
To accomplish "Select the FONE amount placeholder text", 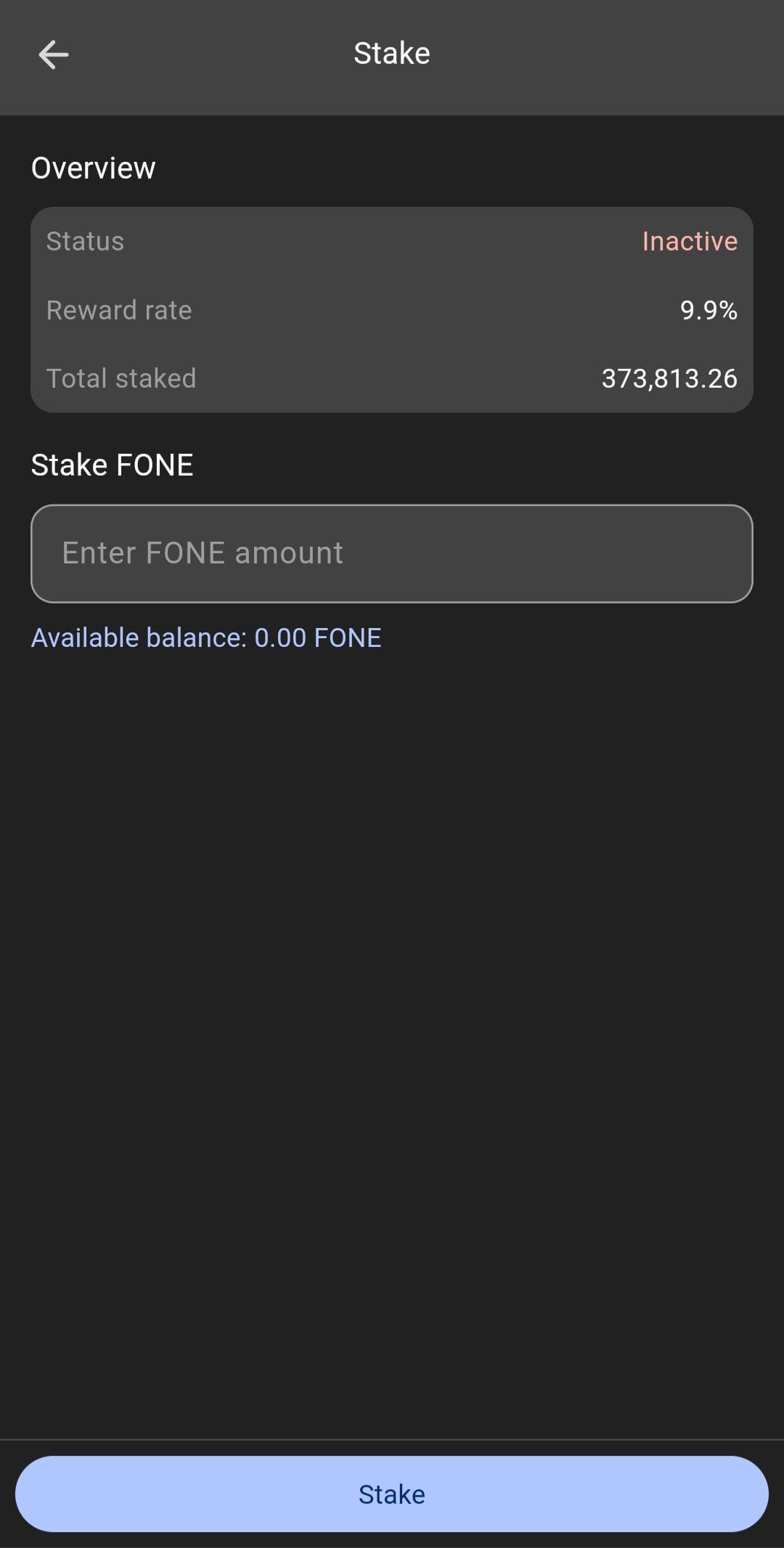I will (x=203, y=552).
